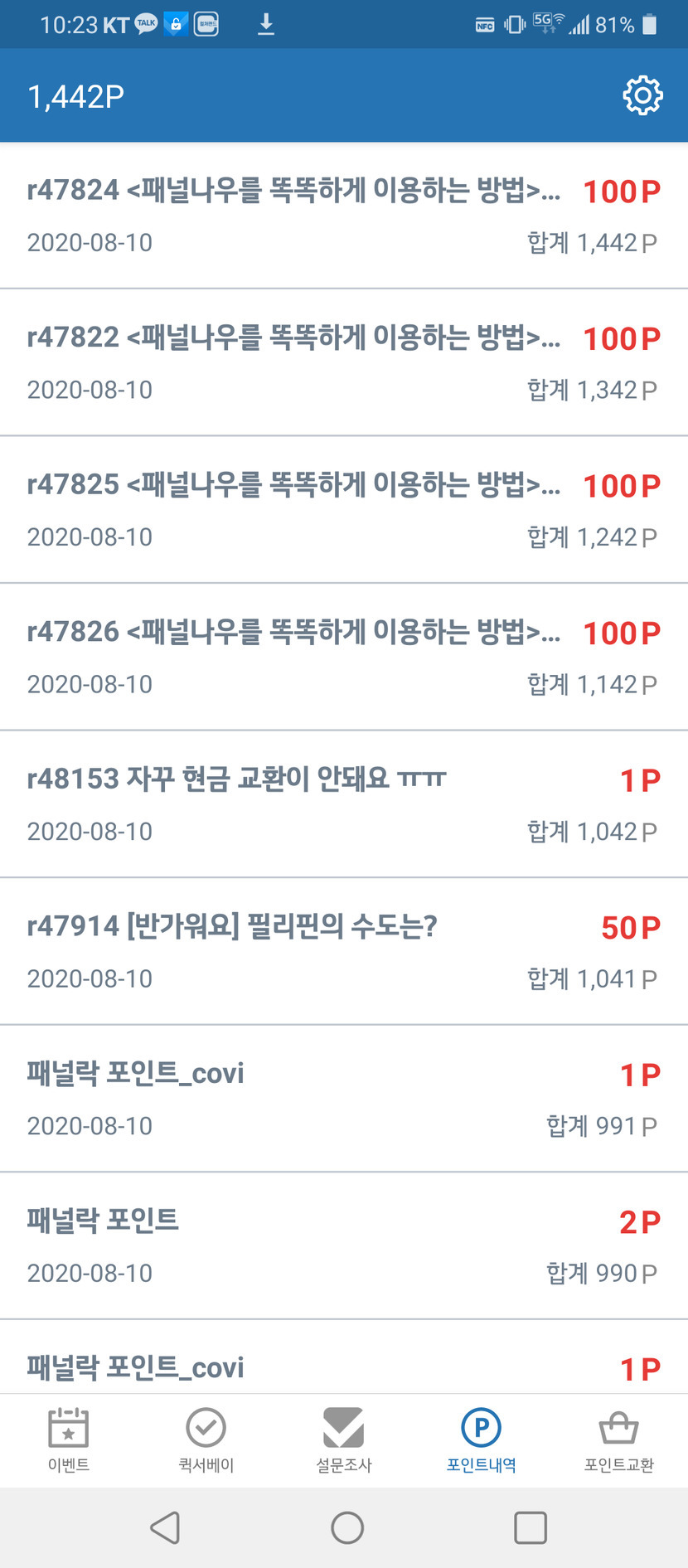This screenshot has width=688, height=1568.
Task: Go to the home screen
Action: (347, 1527)
